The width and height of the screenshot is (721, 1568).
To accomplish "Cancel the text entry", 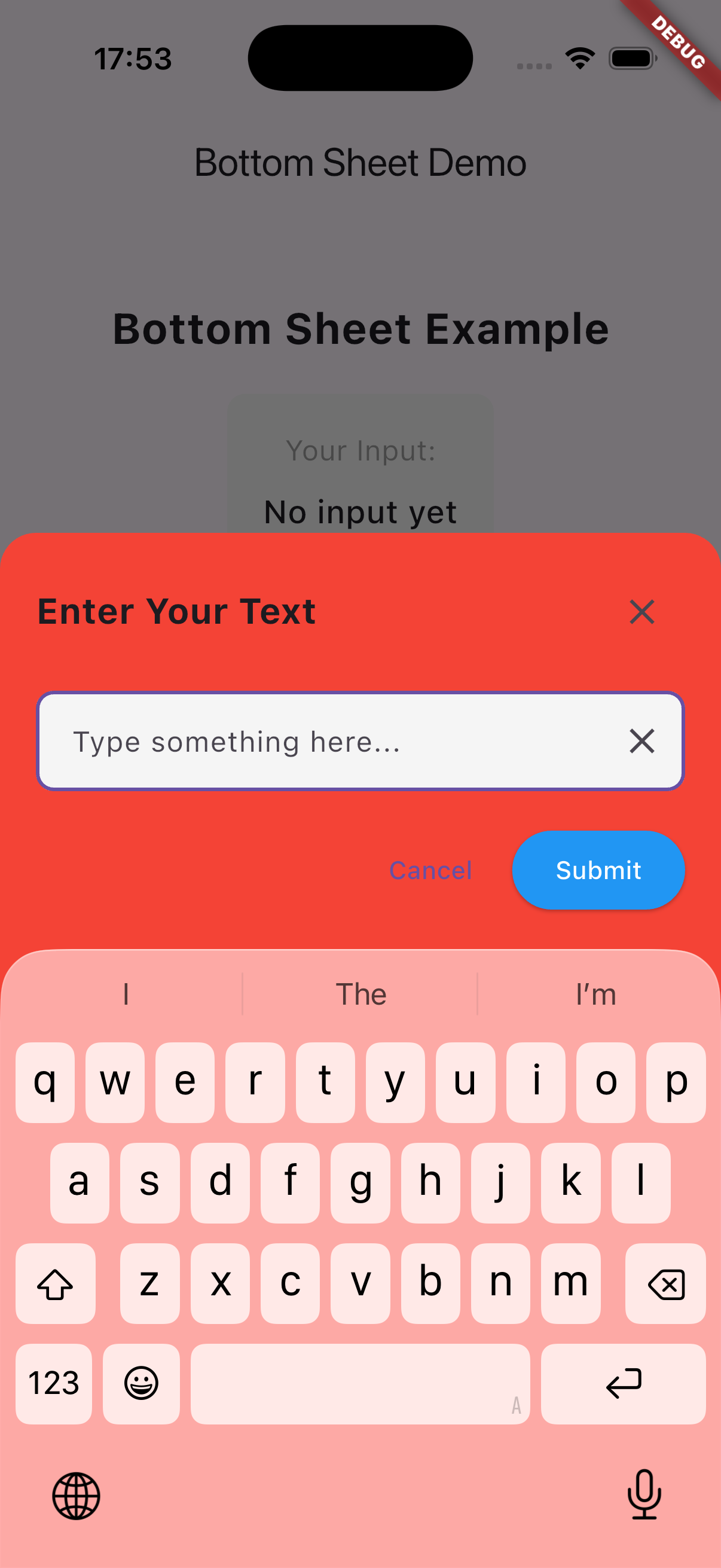I will [430, 871].
